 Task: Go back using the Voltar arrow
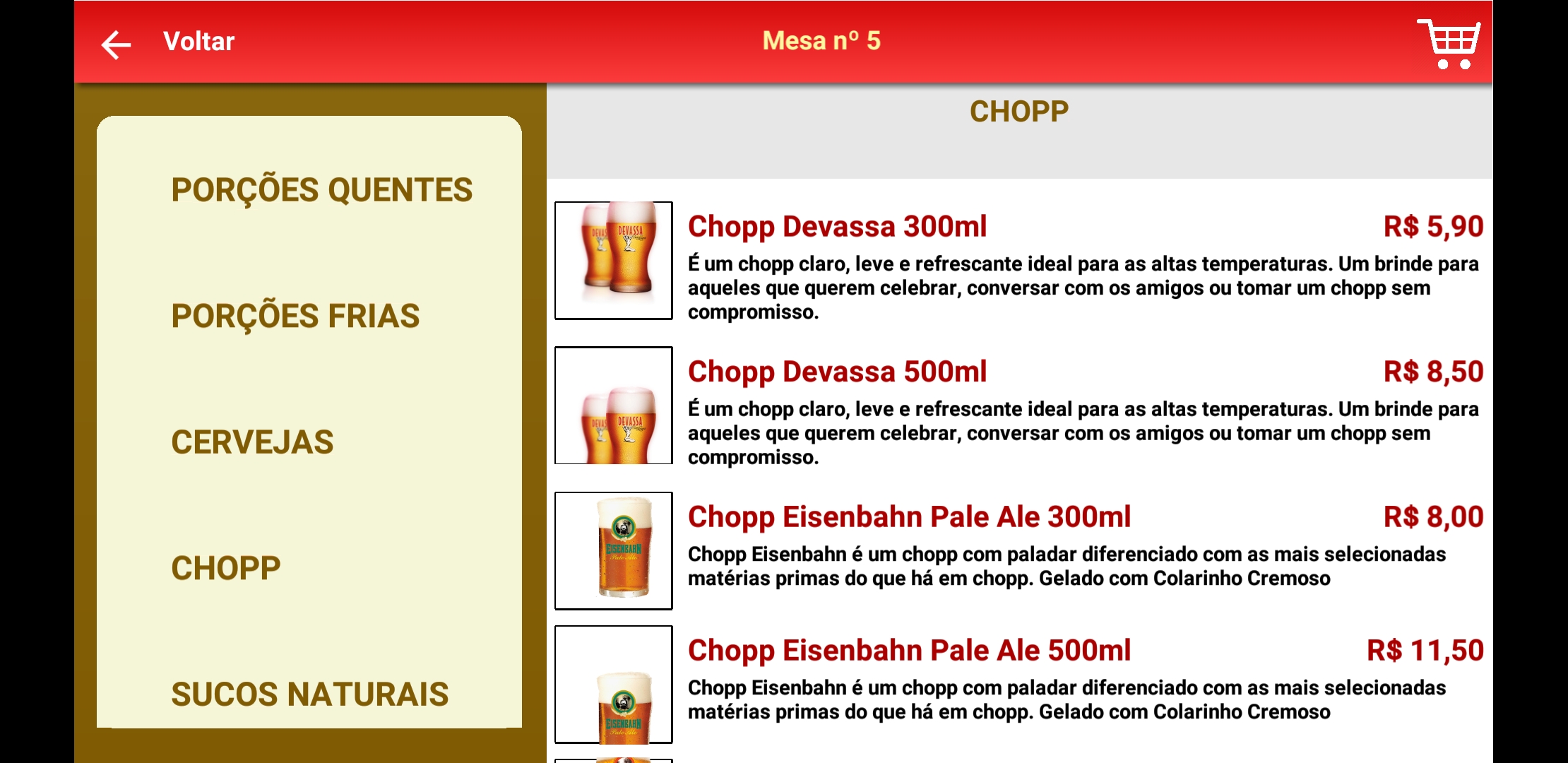117,44
